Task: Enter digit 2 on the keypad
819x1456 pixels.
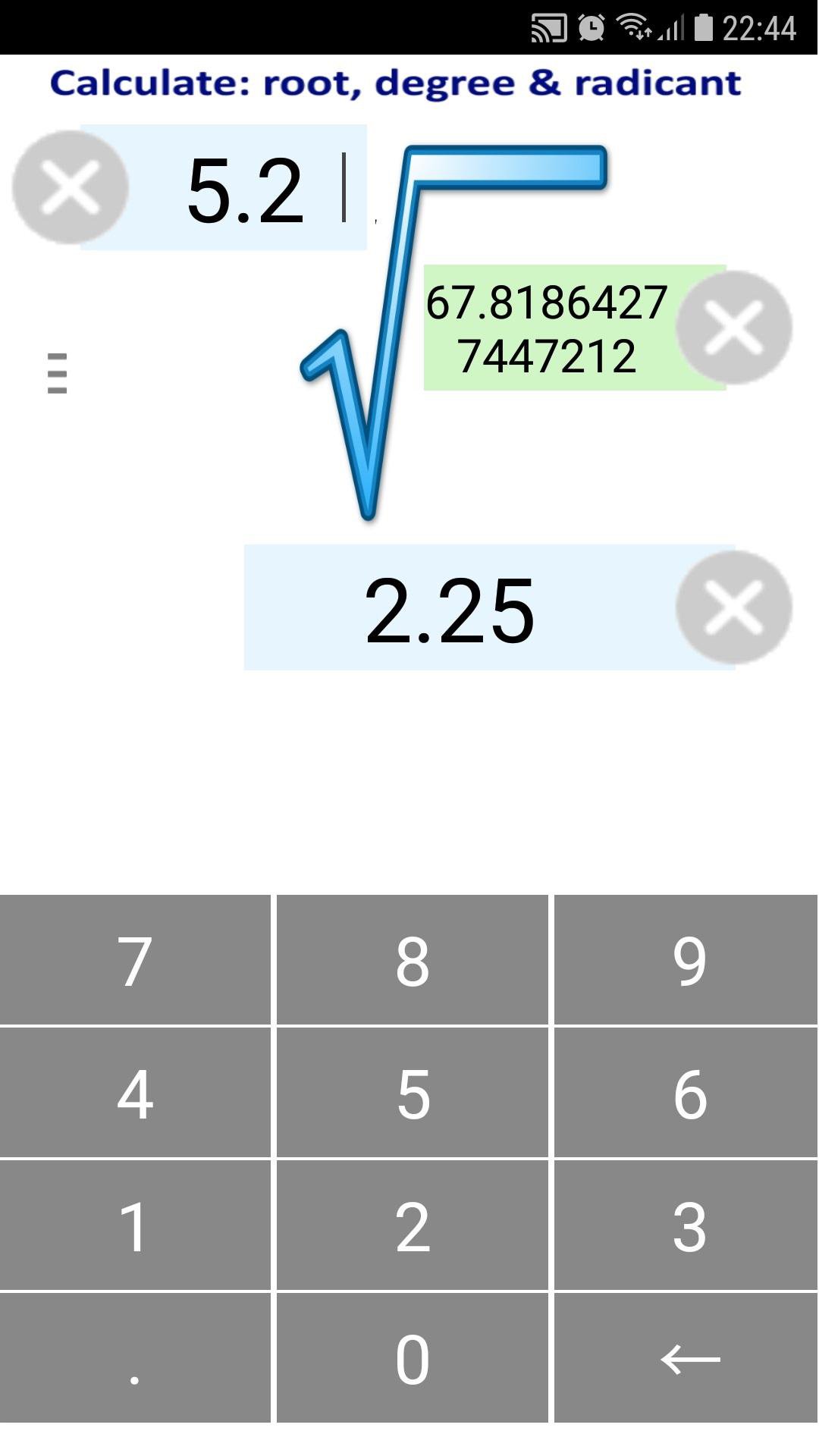Action: (x=412, y=1225)
